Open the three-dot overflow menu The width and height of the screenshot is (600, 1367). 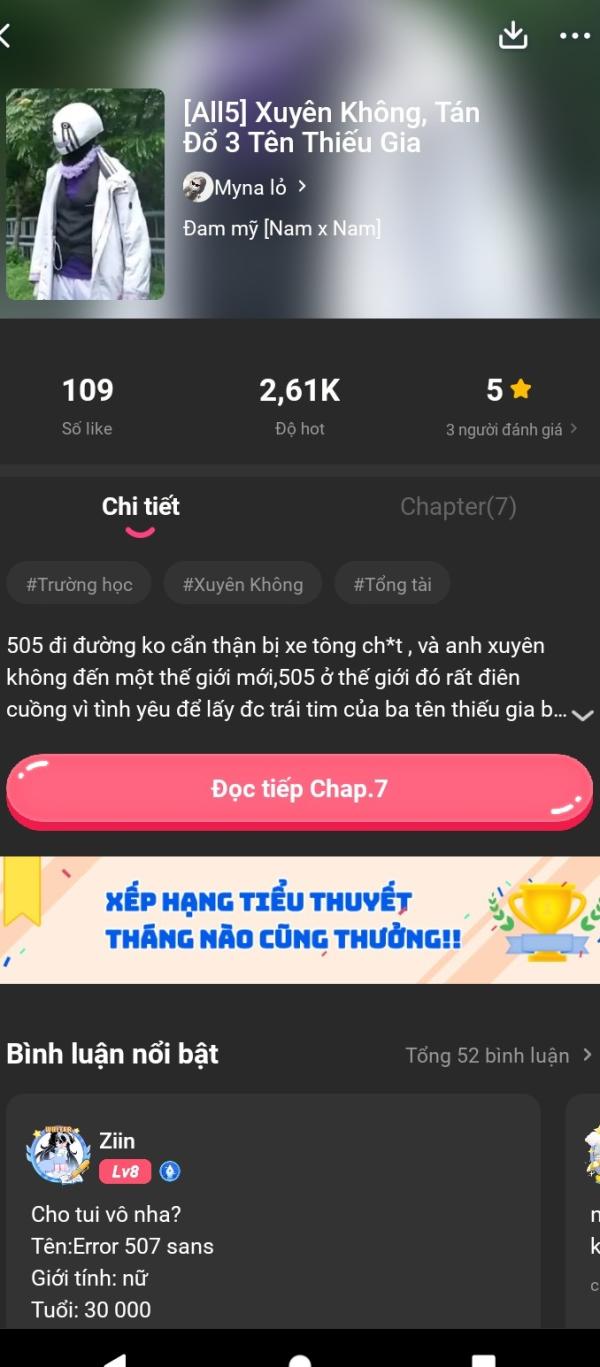click(575, 36)
